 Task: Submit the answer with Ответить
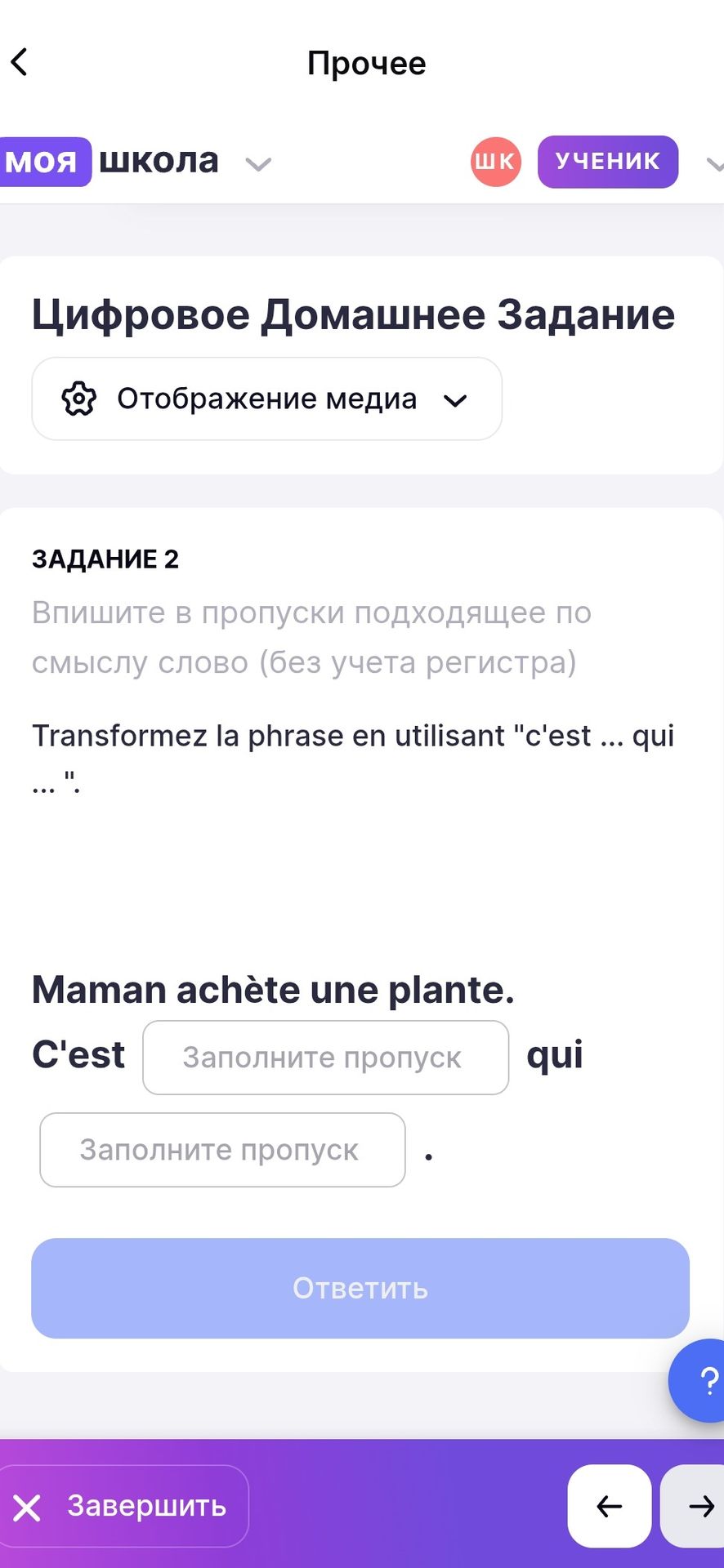(360, 1288)
